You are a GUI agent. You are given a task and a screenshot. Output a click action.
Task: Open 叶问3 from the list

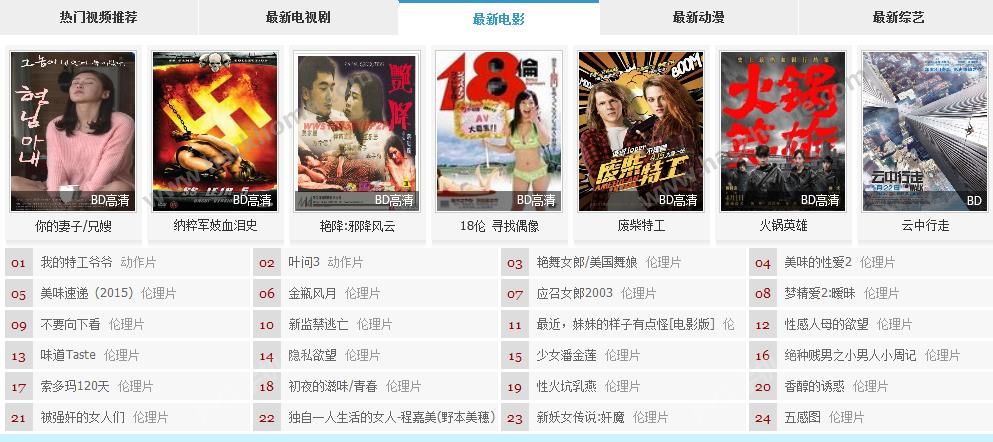pyautogui.click(x=304, y=263)
